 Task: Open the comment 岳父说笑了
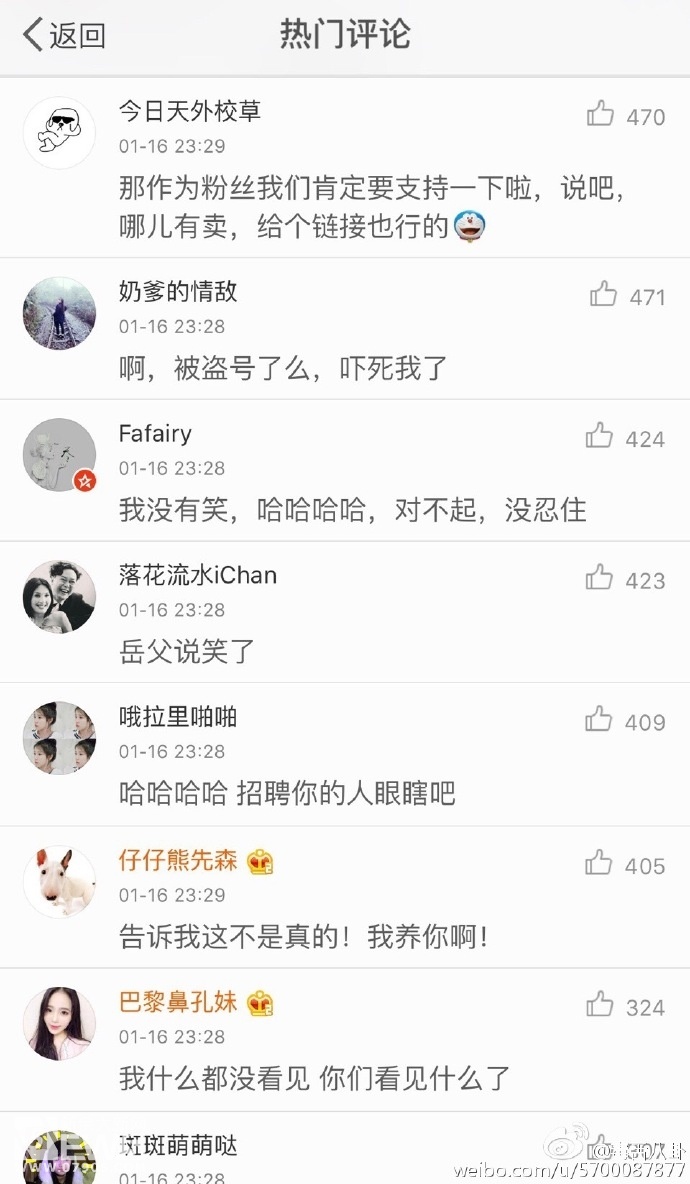(x=187, y=651)
